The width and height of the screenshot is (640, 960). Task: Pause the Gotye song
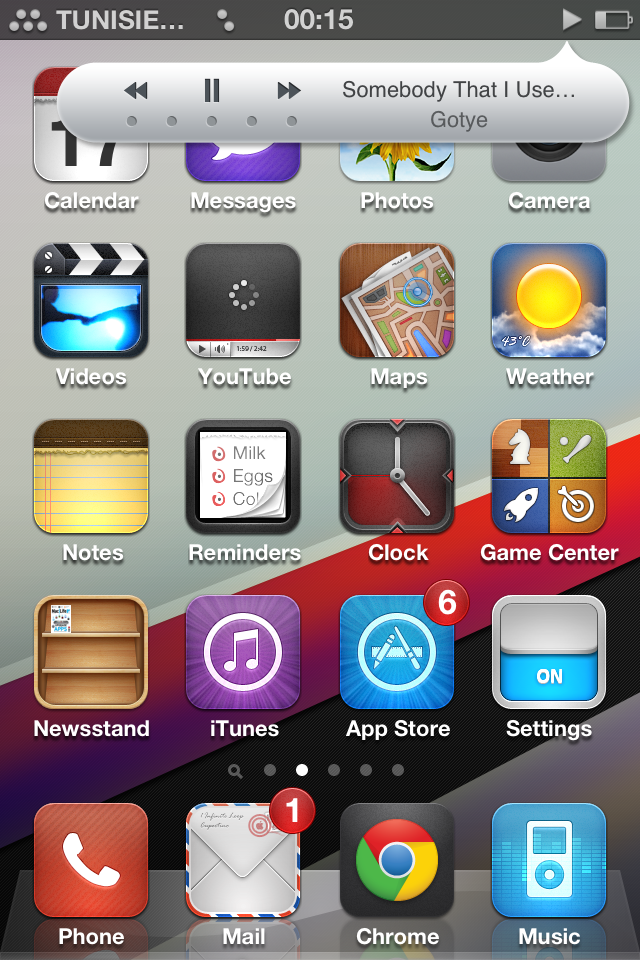[x=211, y=90]
